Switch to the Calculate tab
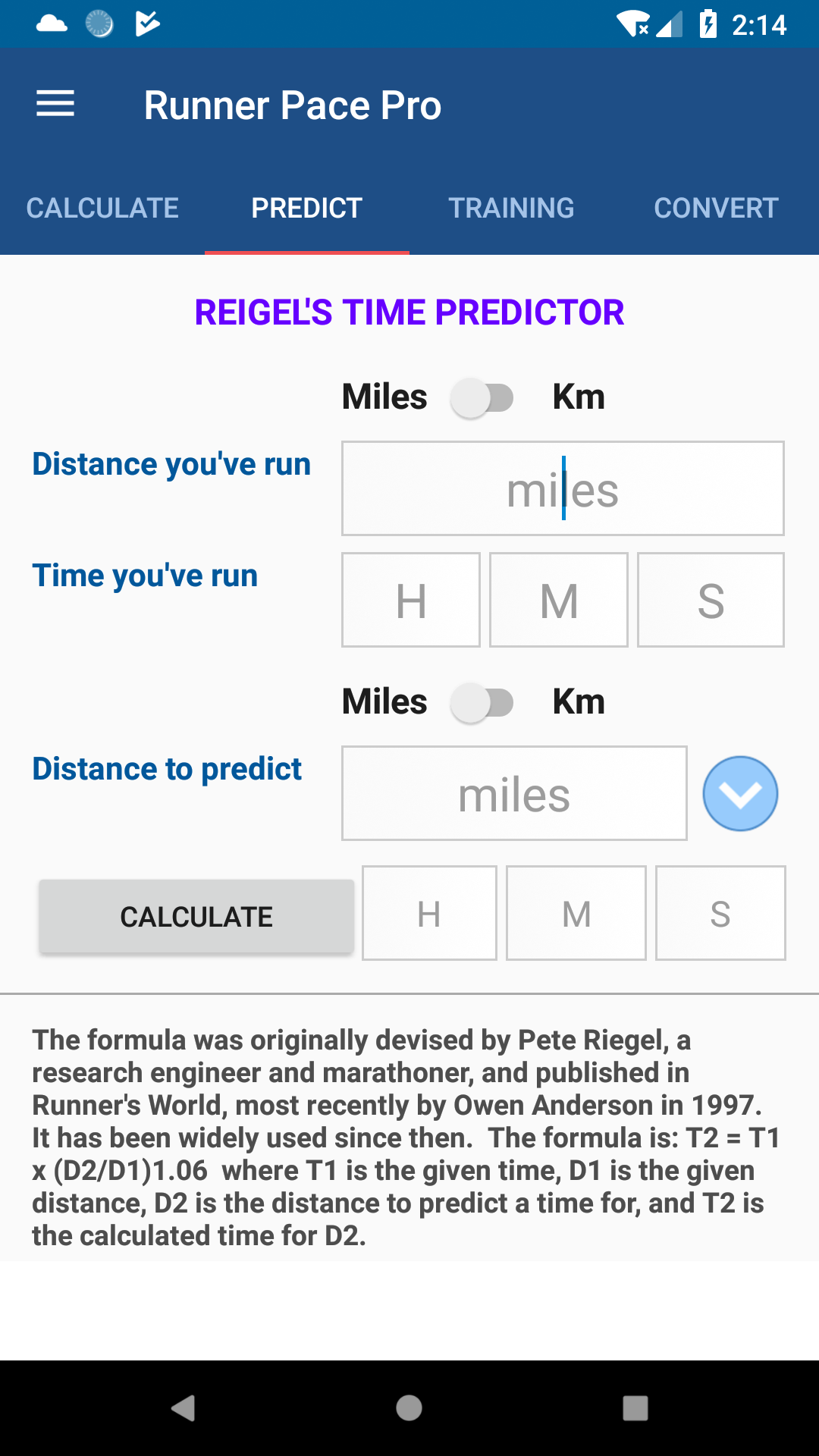 [x=102, y=208]
